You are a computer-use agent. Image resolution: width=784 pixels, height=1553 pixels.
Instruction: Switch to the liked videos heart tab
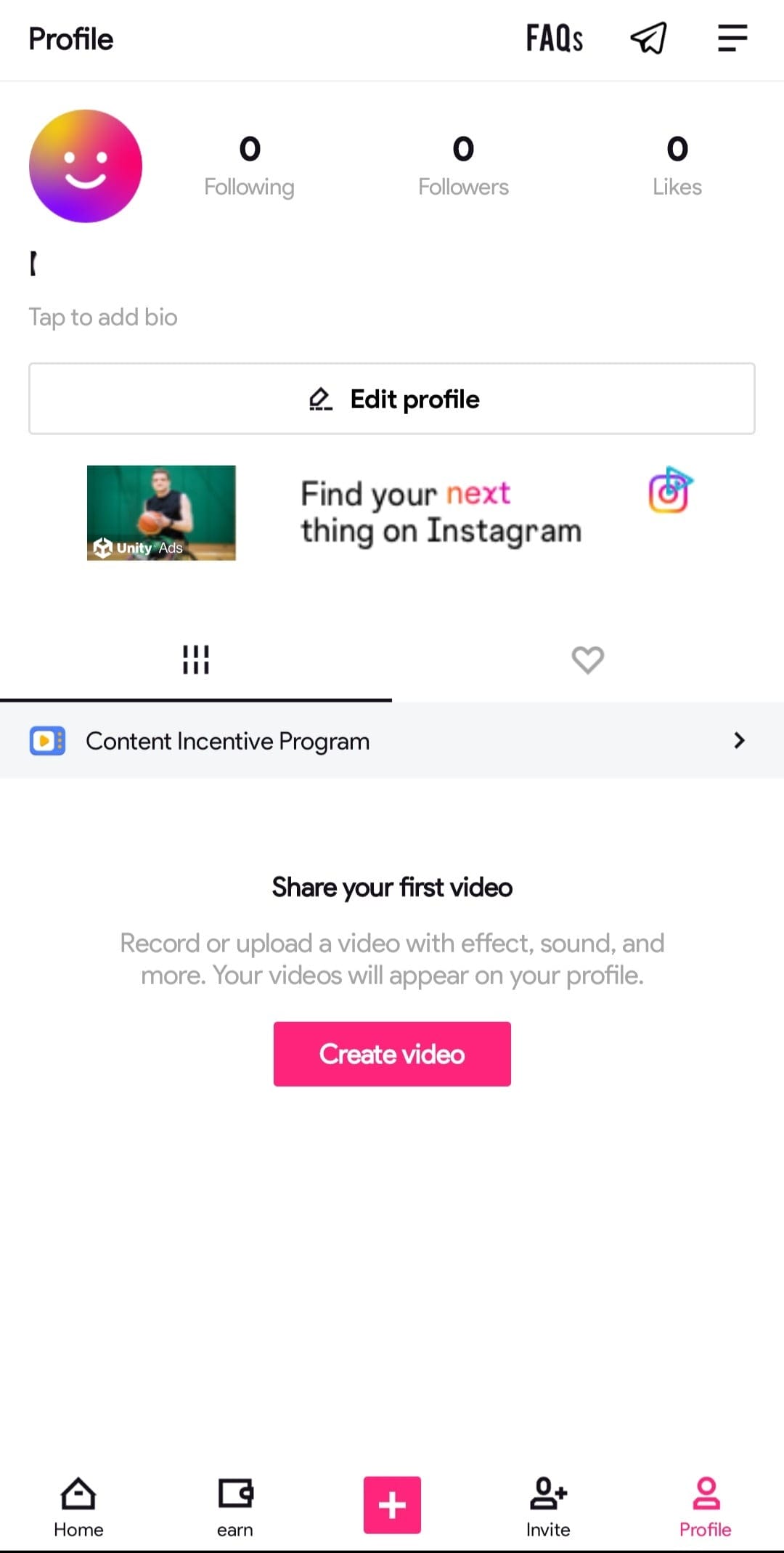588,660
